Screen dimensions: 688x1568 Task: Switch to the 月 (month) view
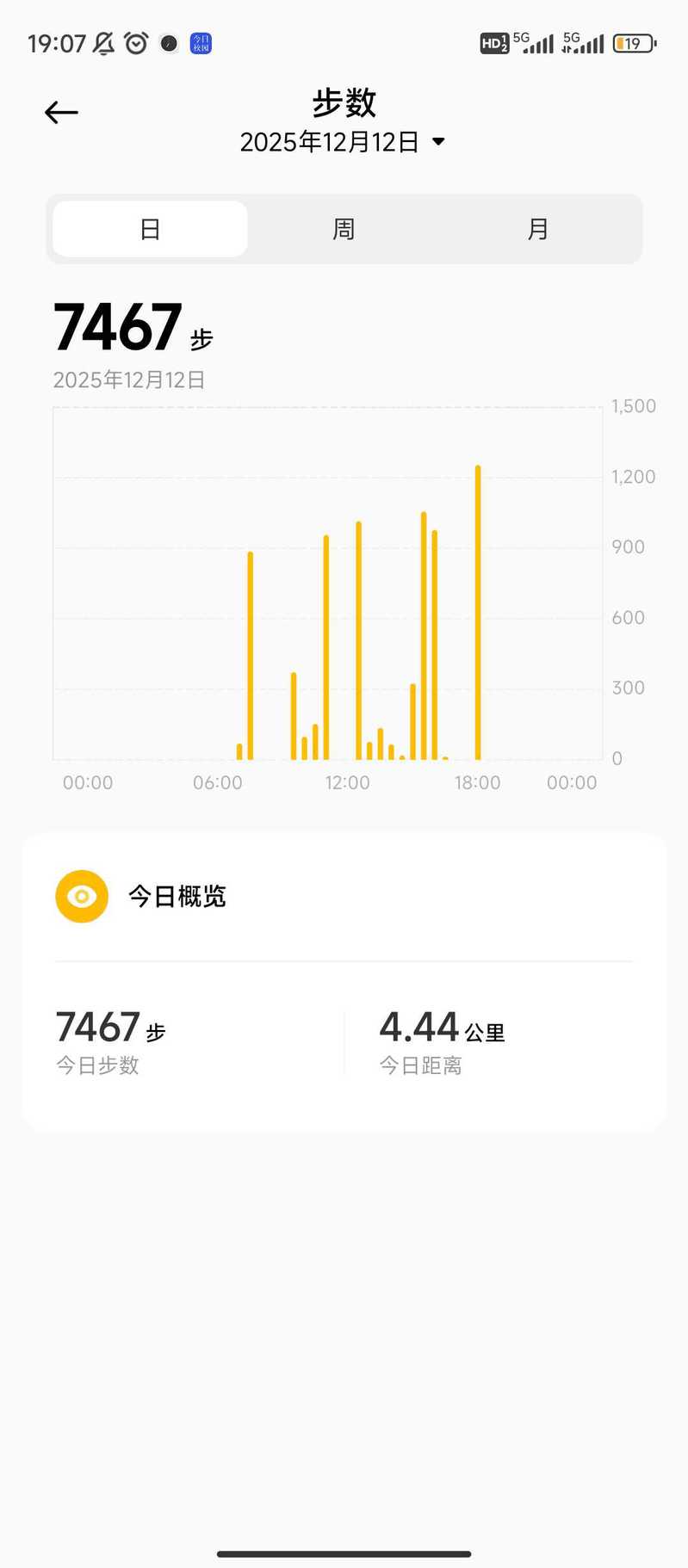[537, 229]
